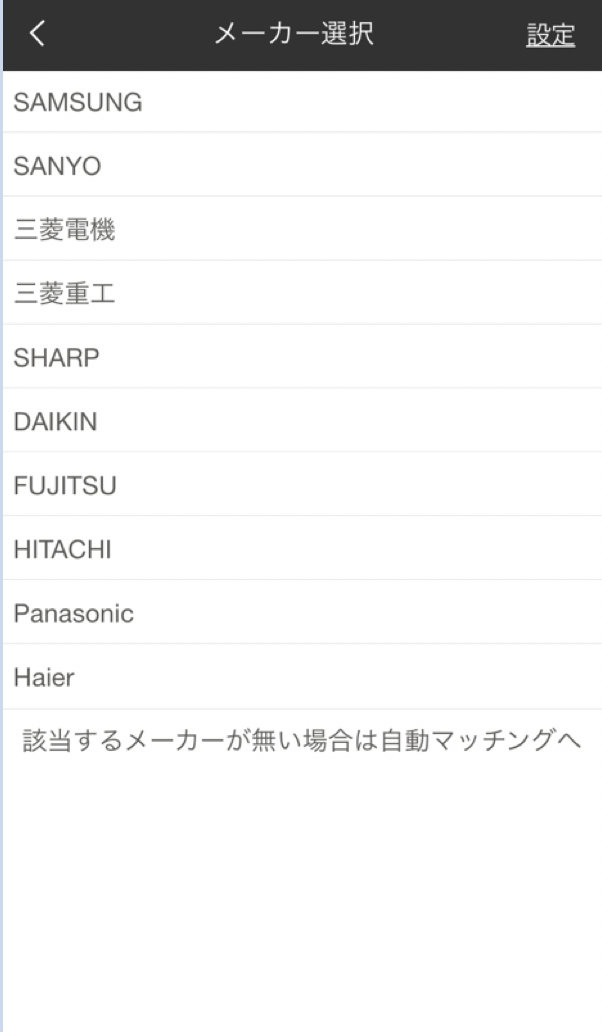
Task: Select Panasonic as the maker
Action: (303, 612)
